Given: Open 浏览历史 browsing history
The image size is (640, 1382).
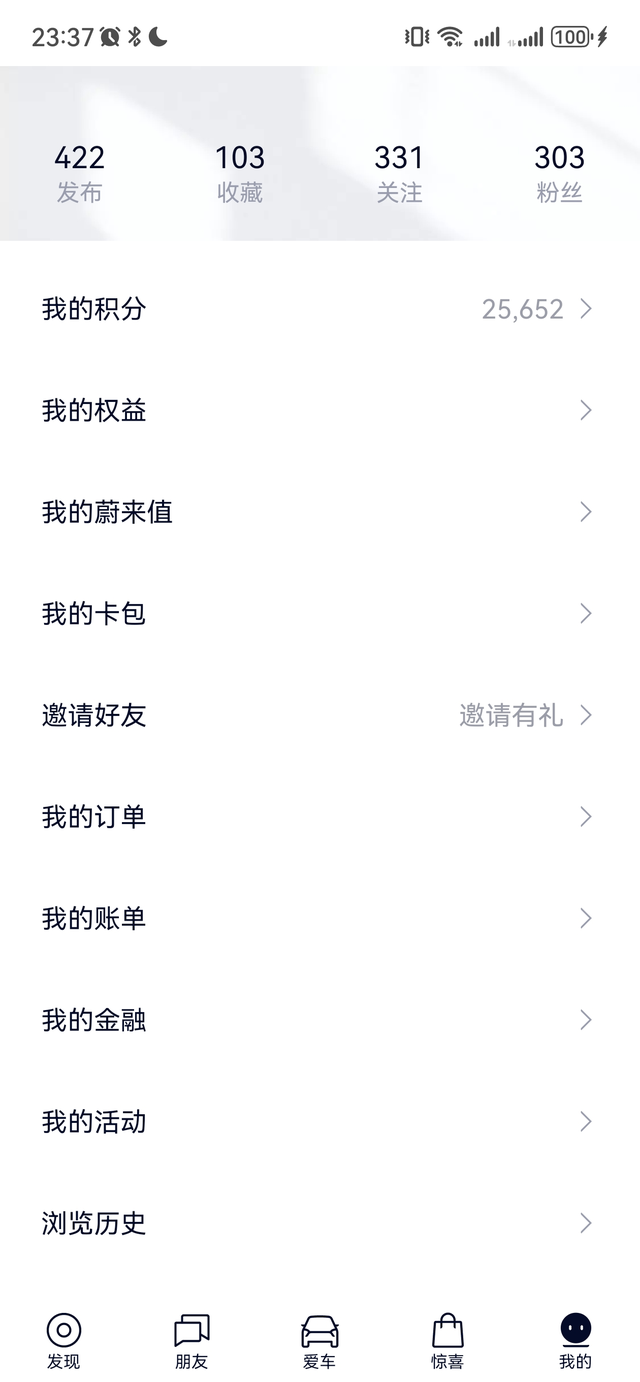Looking at the screenshot, I should click(320, 1223).
